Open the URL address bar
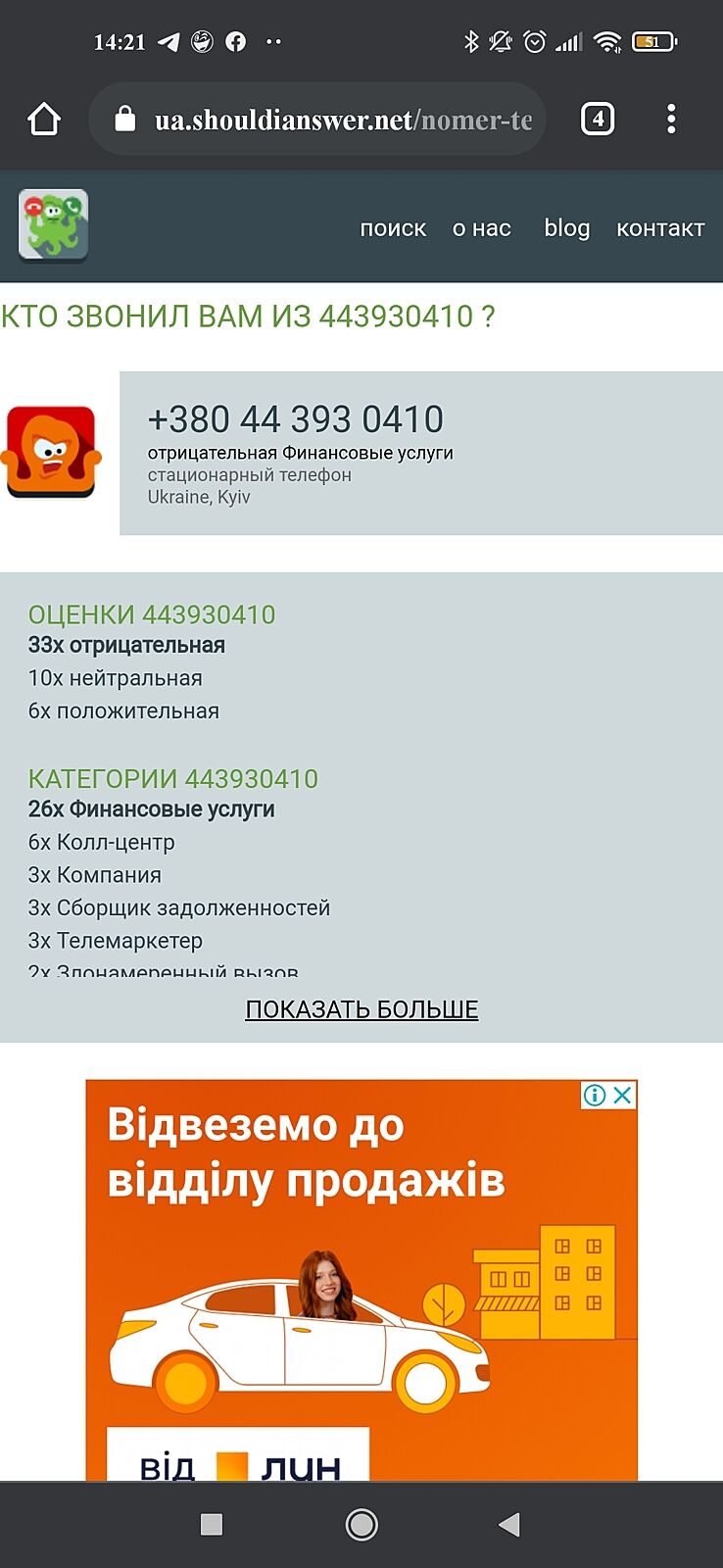Viewport: 723px width, 1568px height. (317, 120)
